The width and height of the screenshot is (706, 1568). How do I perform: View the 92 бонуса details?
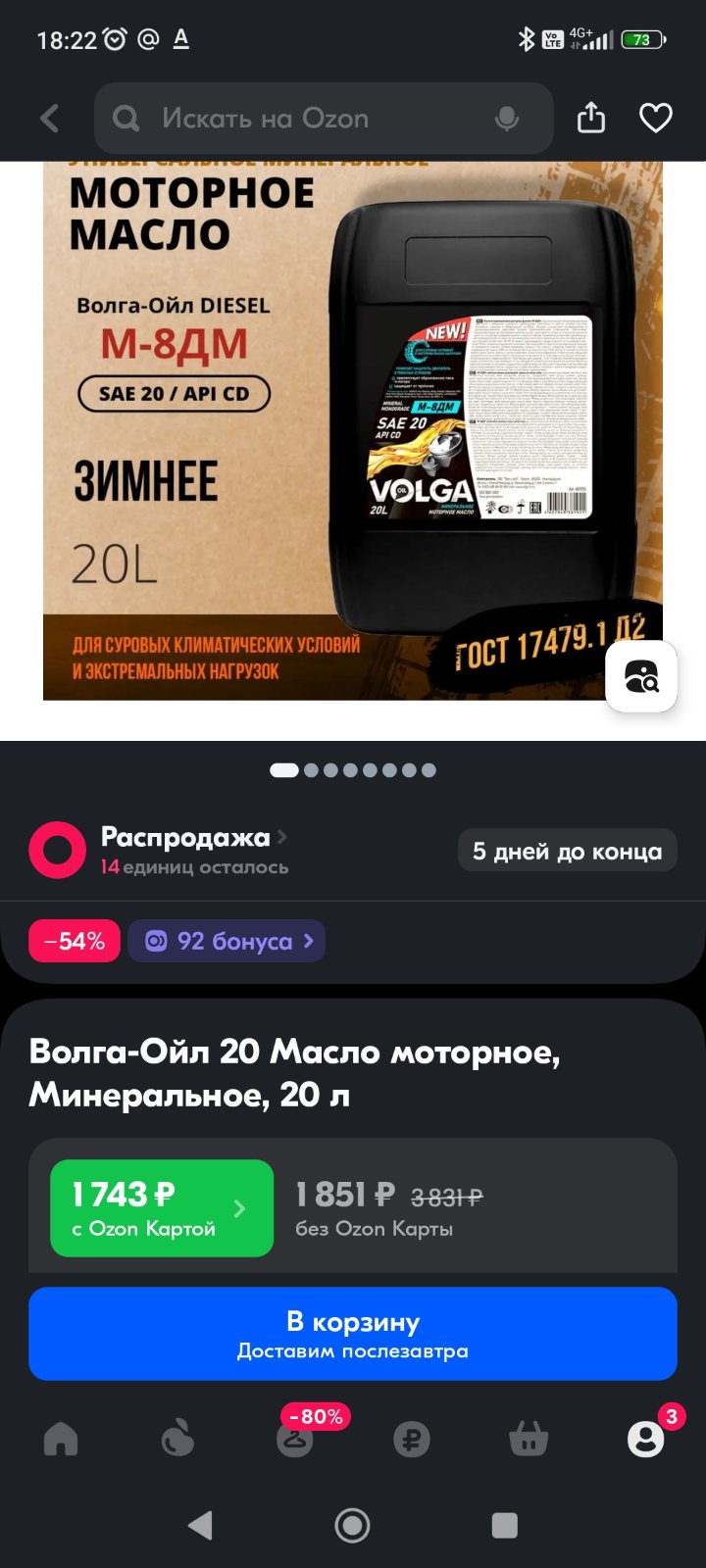227,941
